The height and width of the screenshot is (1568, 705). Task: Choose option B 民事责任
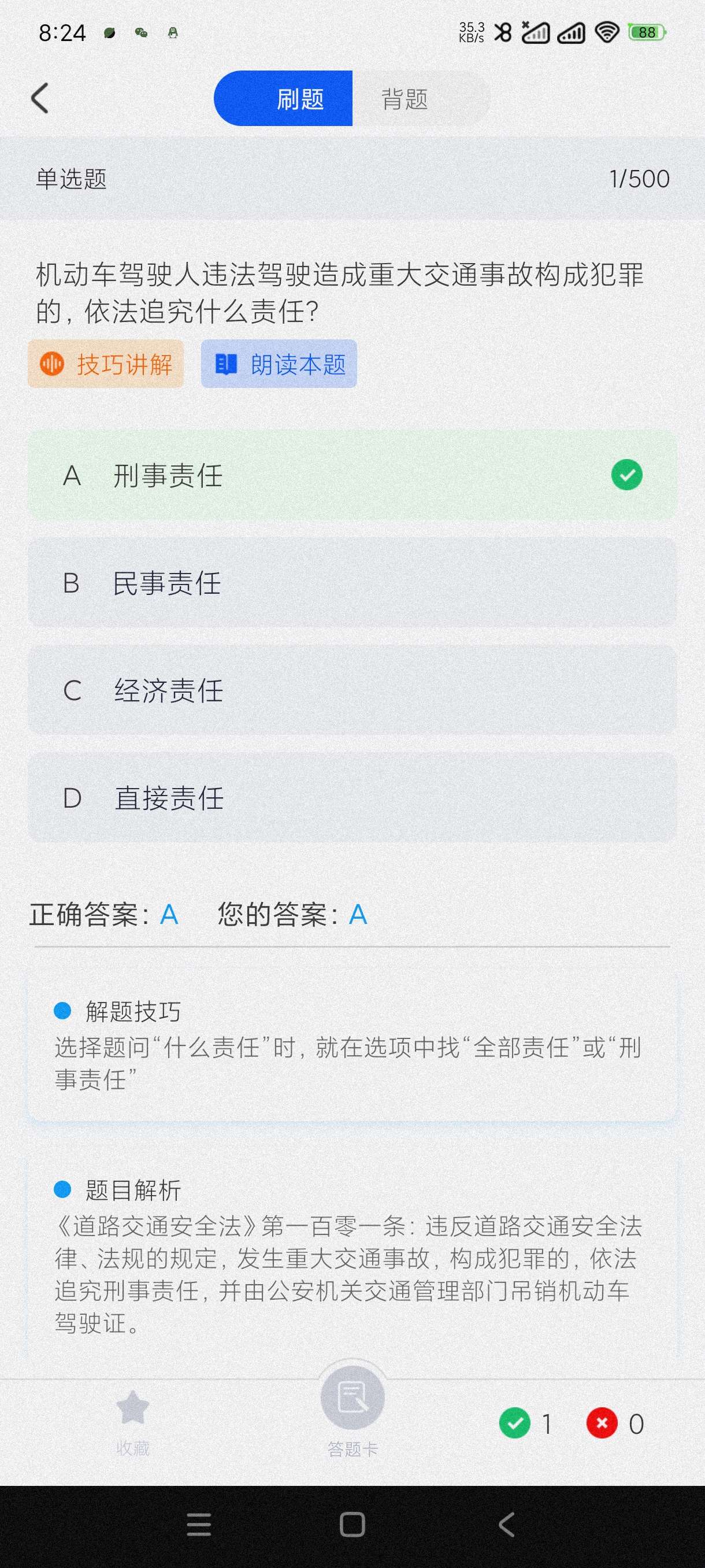pos(351,583)
